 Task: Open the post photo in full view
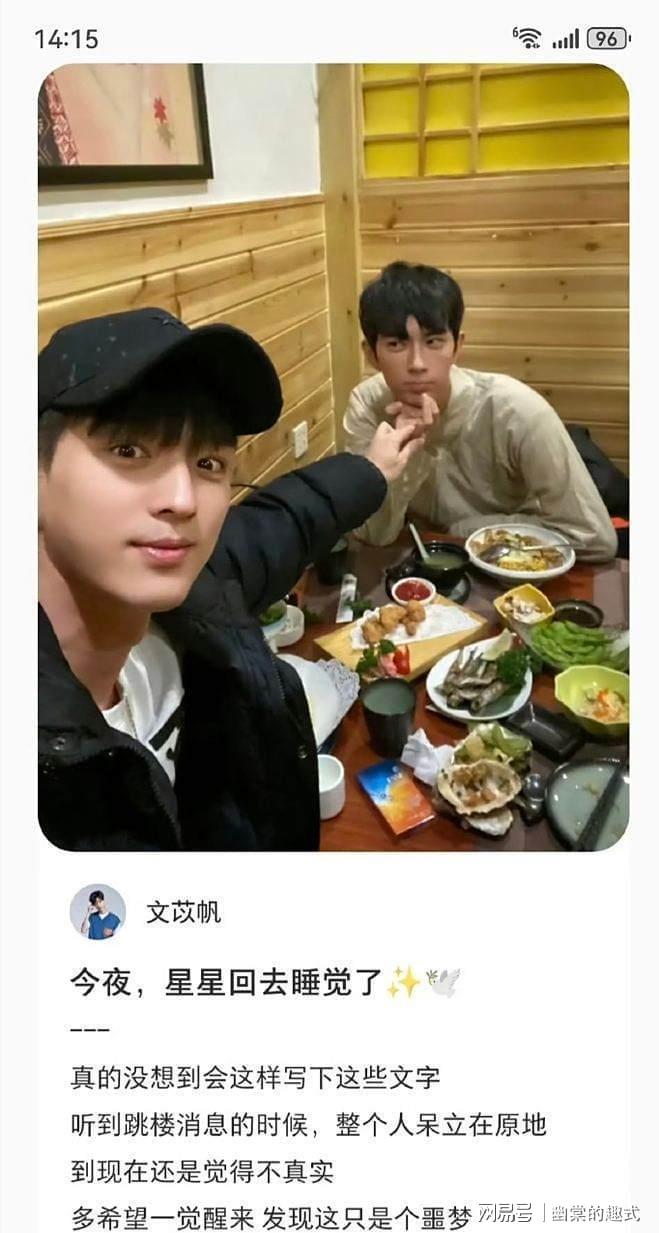[333, 457]
